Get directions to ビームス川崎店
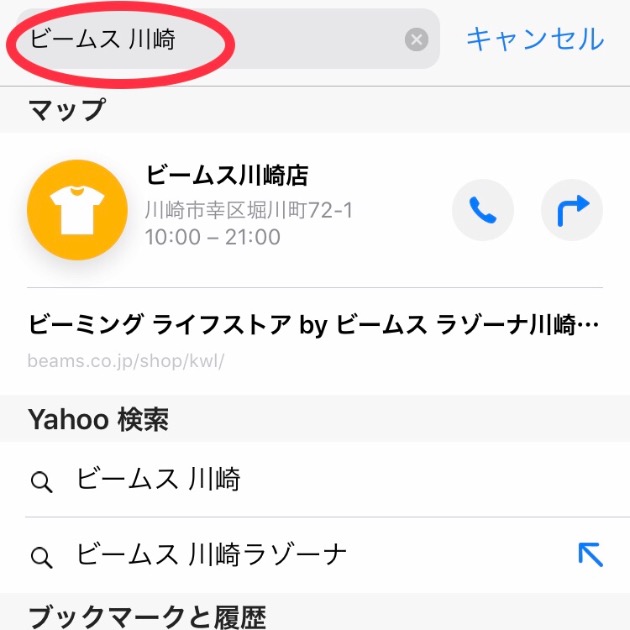Image resolution: width=630 pixels, height=630 pixels. 572,210
